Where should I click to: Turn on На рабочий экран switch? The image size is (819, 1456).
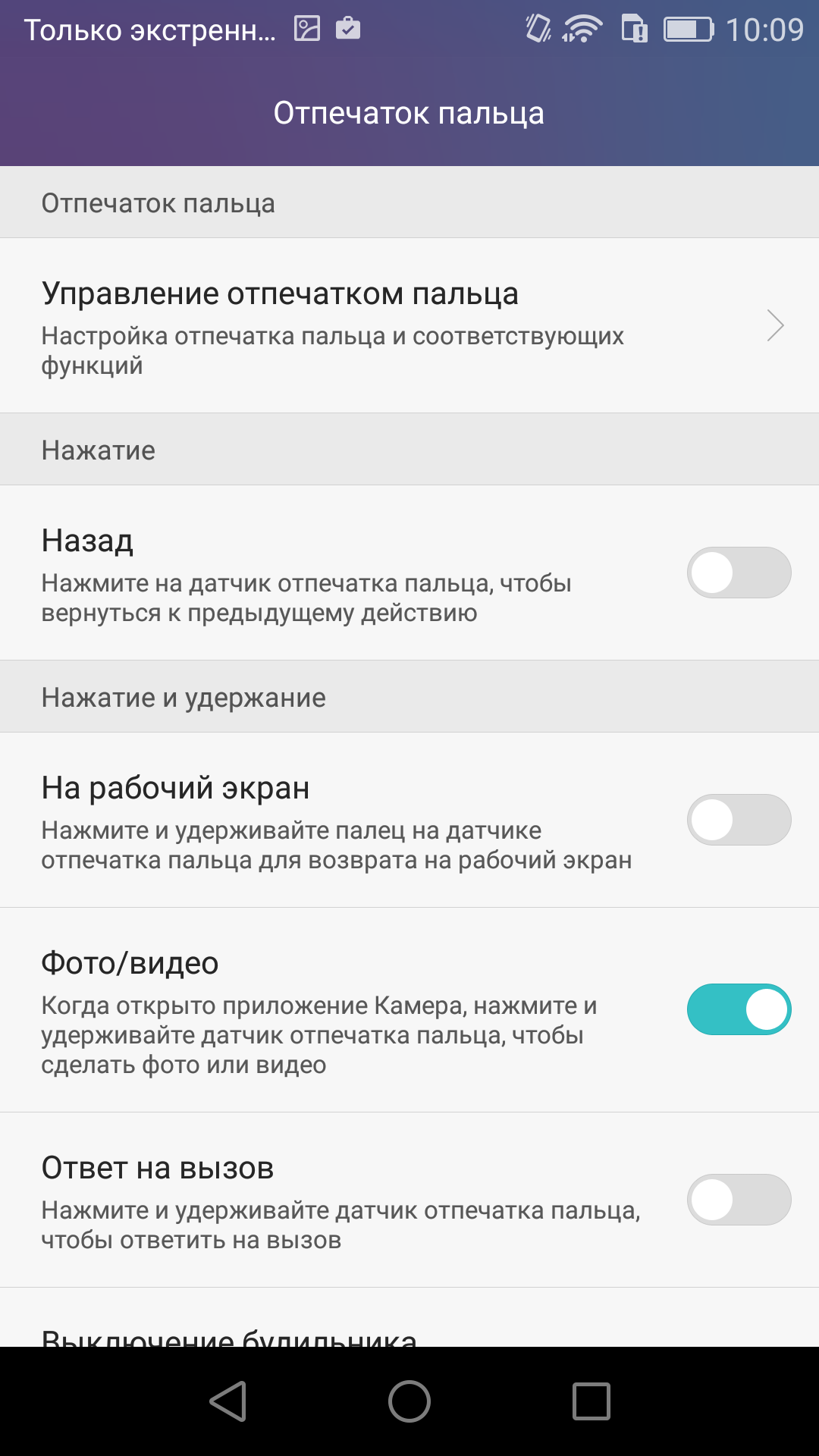(x=739, y=820)
